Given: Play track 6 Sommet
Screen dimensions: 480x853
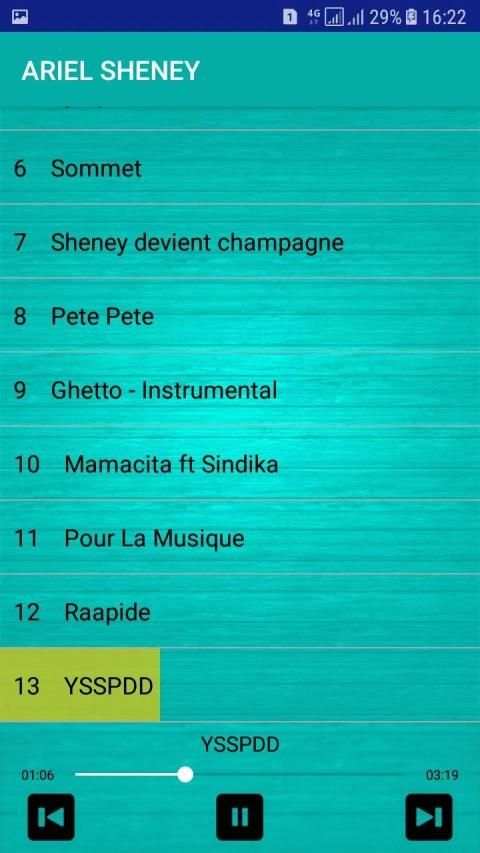Looking at the screenshot, I should 240,168.
